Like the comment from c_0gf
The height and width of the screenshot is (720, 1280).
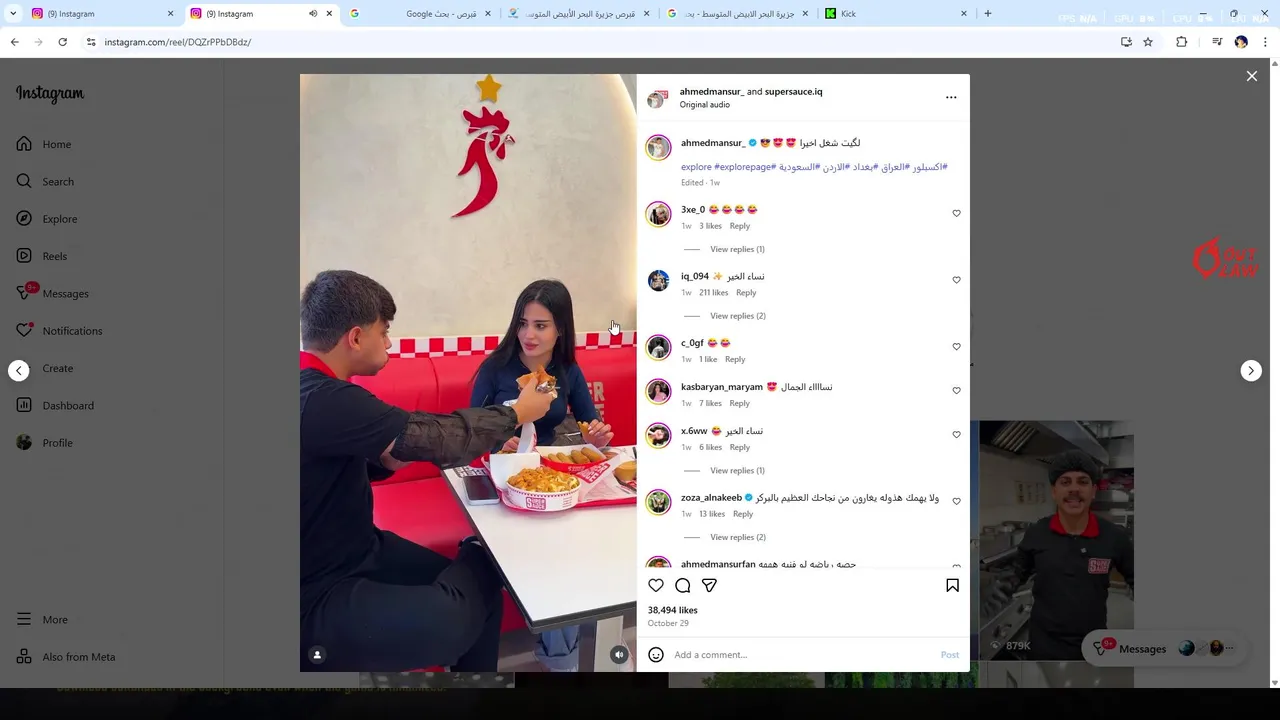coord(956,347)
